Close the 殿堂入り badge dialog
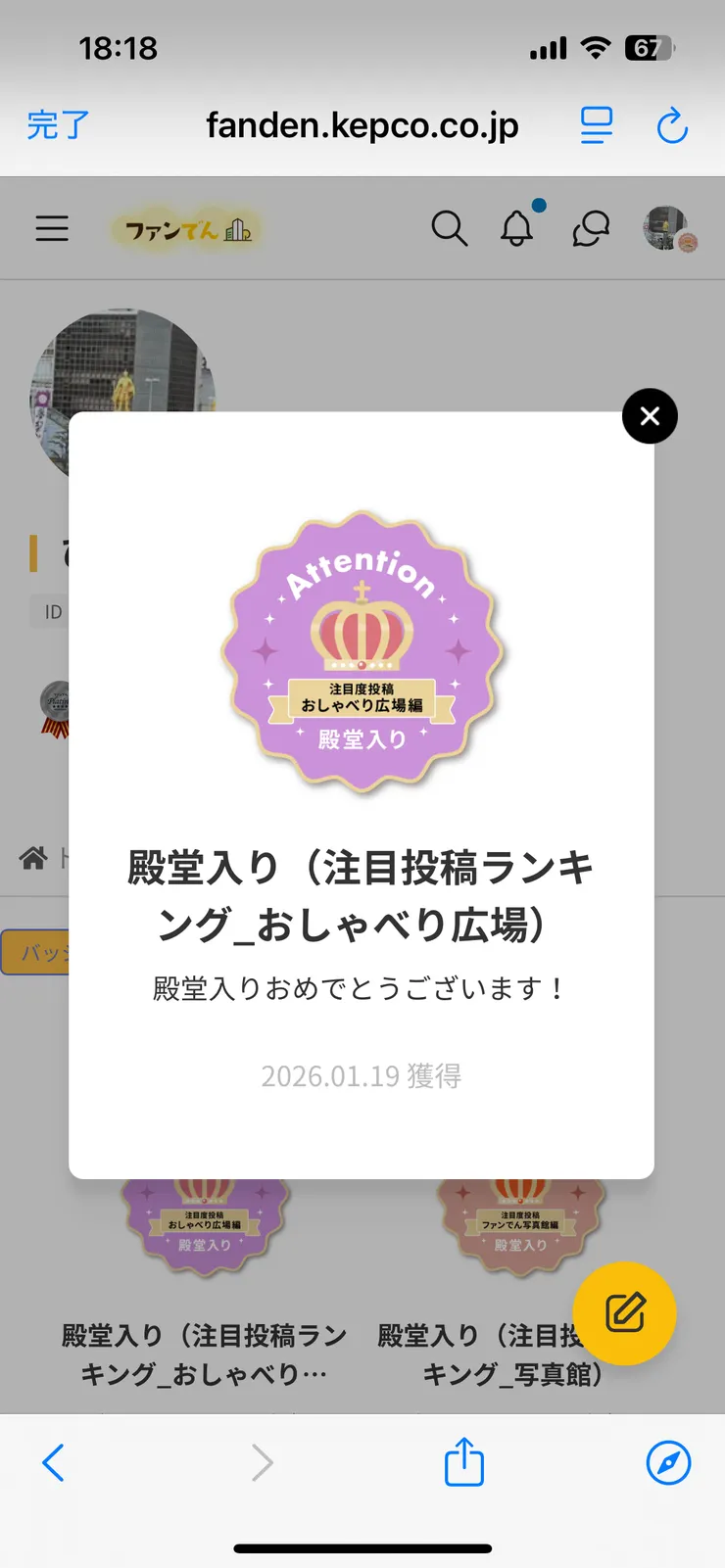 tap(650, 416)
